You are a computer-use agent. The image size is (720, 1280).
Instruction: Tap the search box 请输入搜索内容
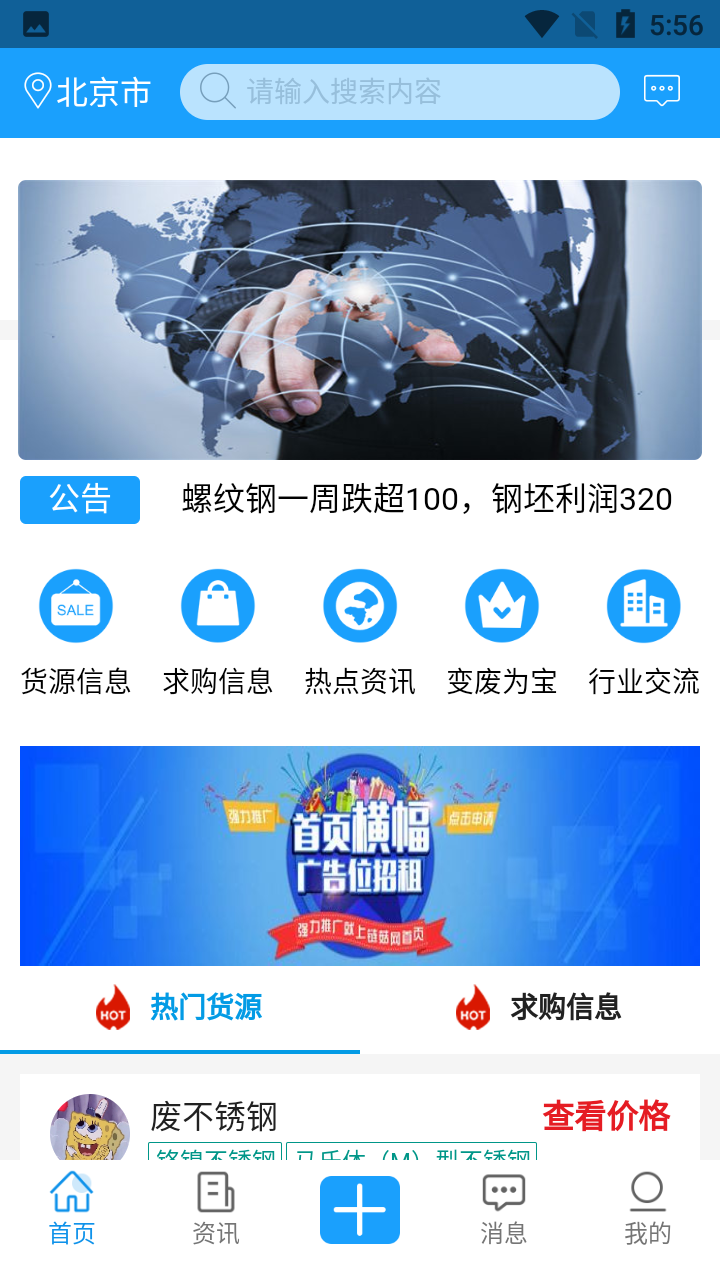coord(400,92)
